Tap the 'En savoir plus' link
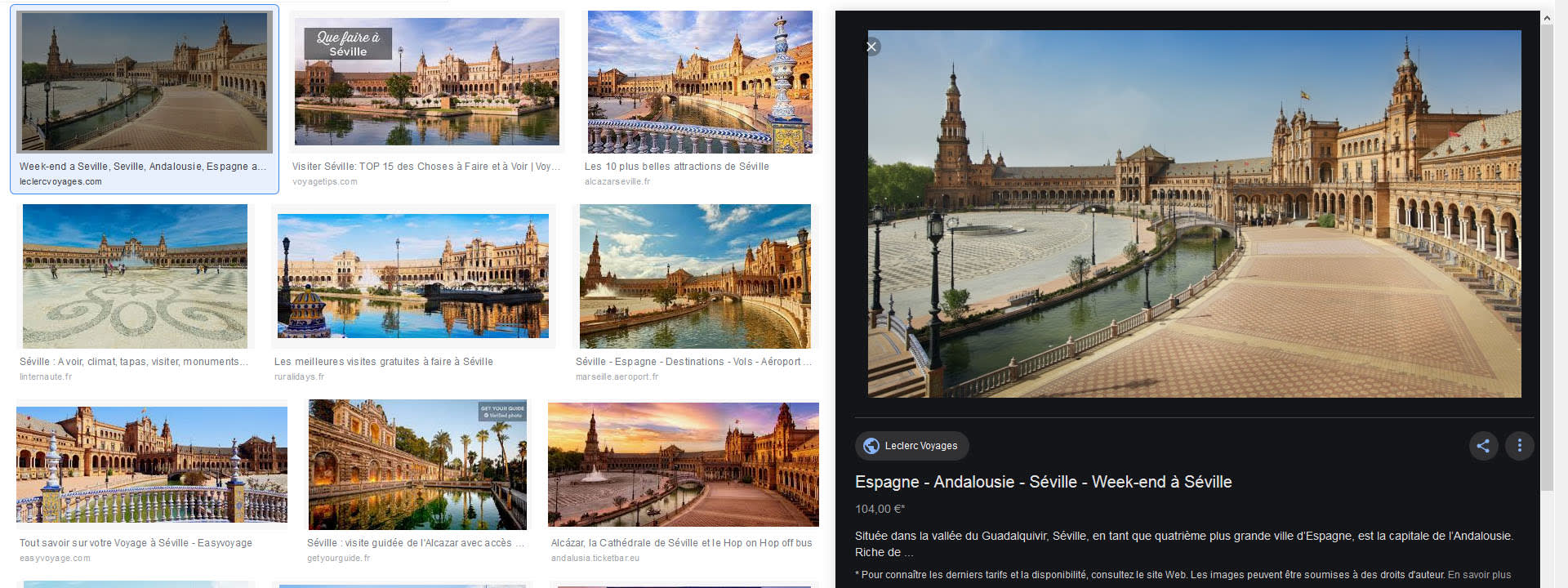Screen dimensions: 1568x588 (x=1479, y=575)
